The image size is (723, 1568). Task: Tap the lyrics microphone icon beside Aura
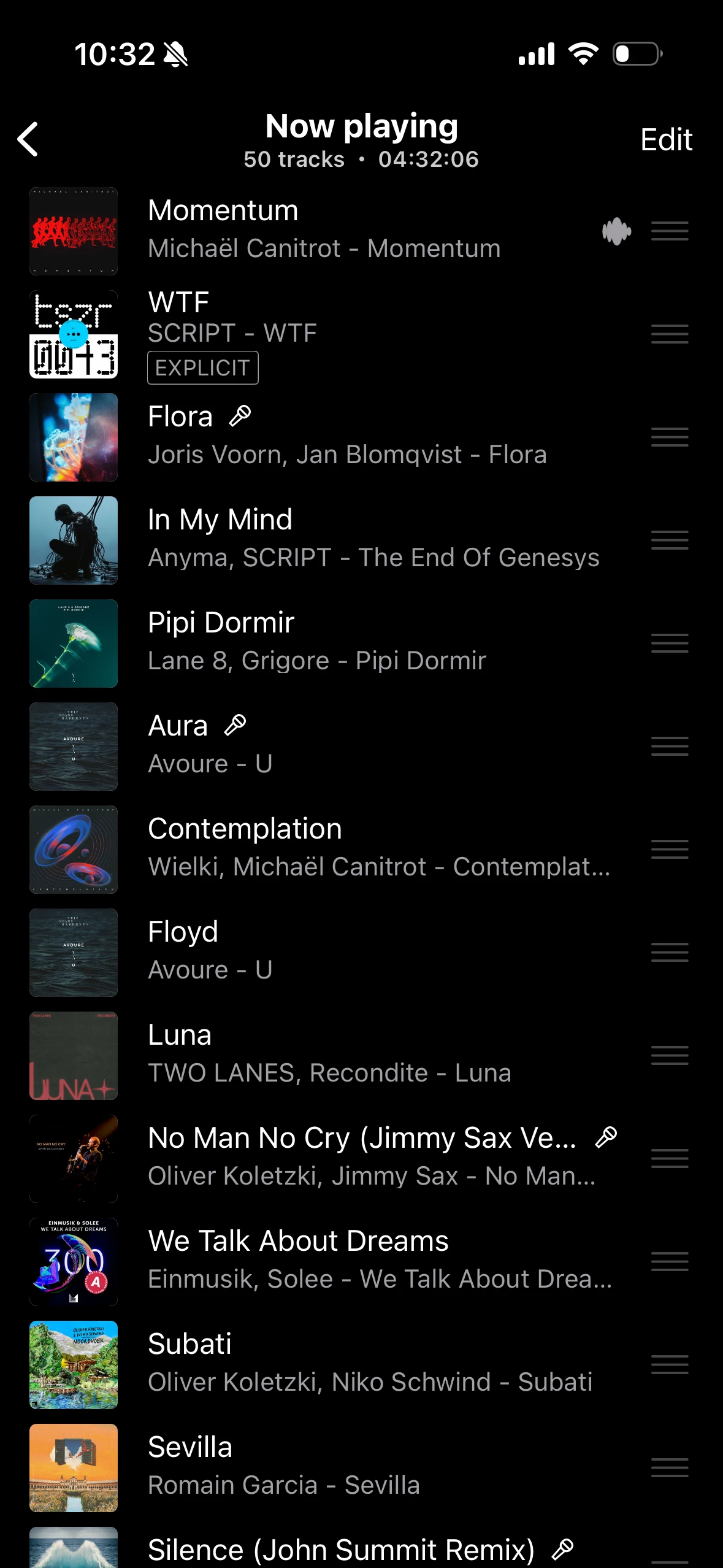click(x=235, y=725)
